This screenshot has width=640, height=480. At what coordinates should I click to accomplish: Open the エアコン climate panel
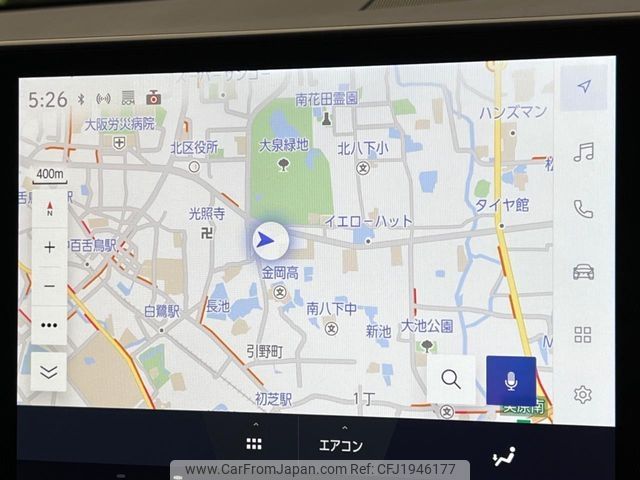point(340,445)
